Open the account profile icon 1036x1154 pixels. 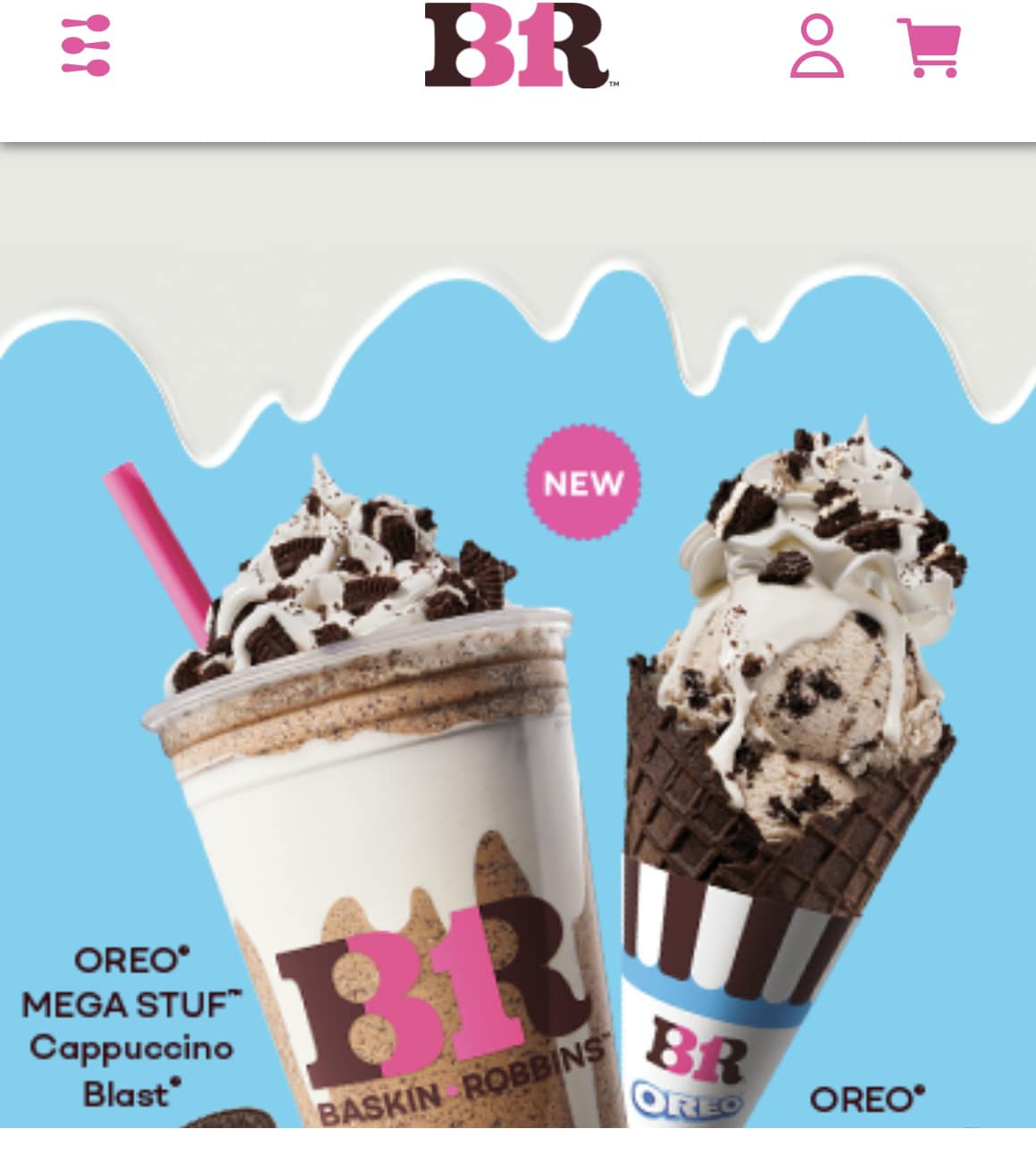point(816,46)
